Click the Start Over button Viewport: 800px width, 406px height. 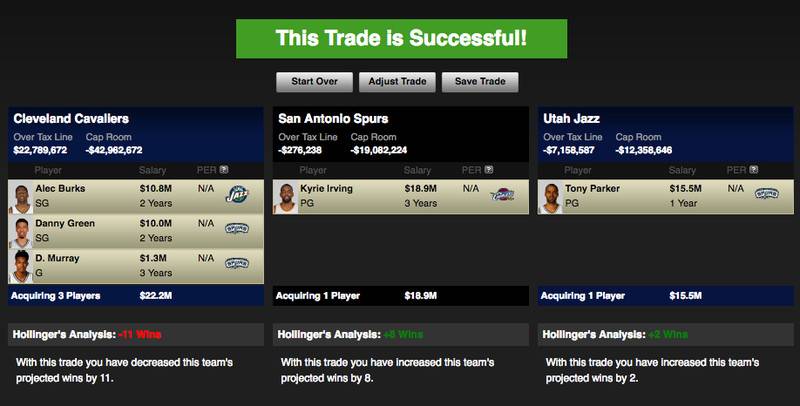pos(315,82)
